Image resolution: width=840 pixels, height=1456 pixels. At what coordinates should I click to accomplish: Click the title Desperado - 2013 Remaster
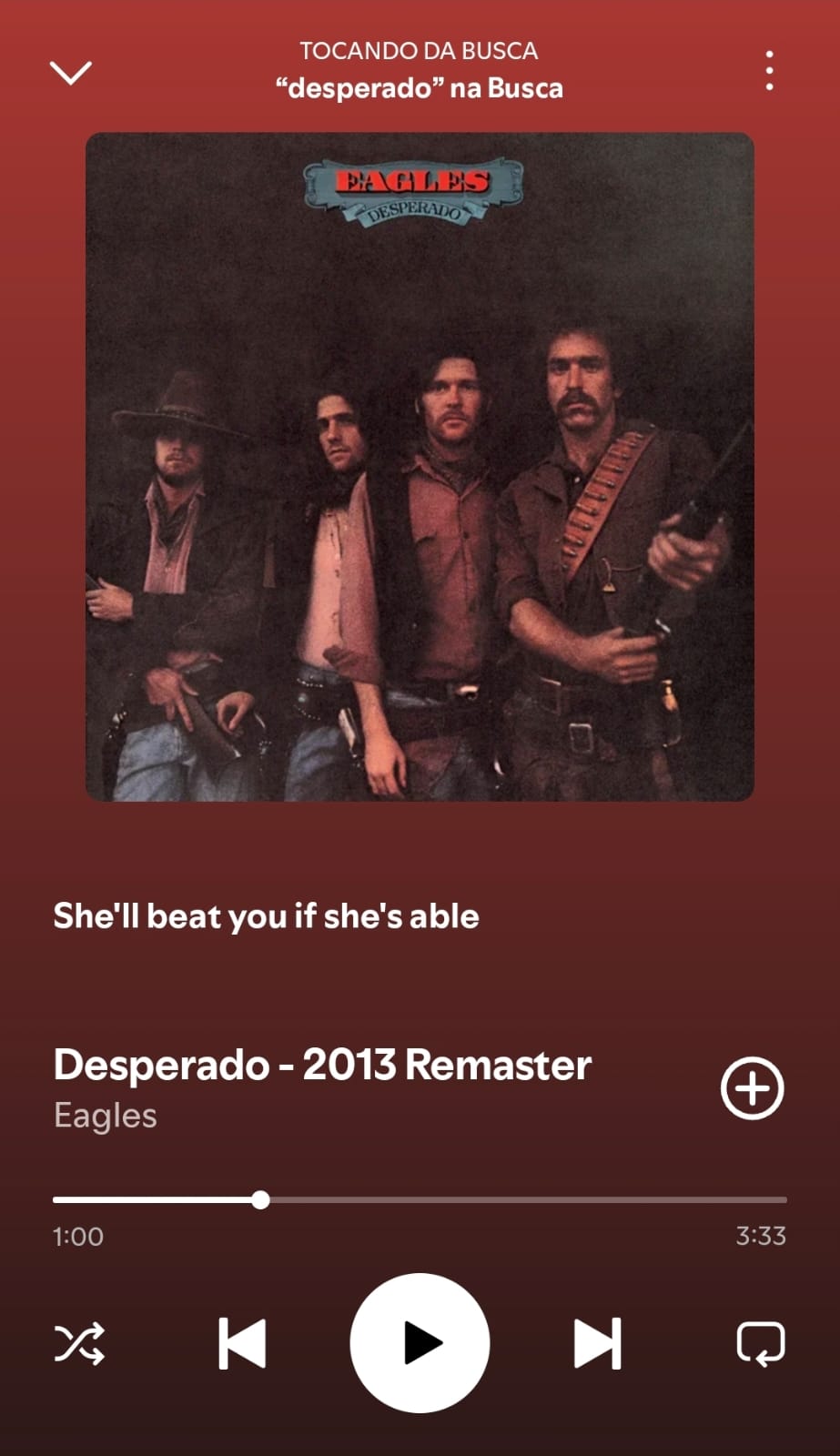322,1065
